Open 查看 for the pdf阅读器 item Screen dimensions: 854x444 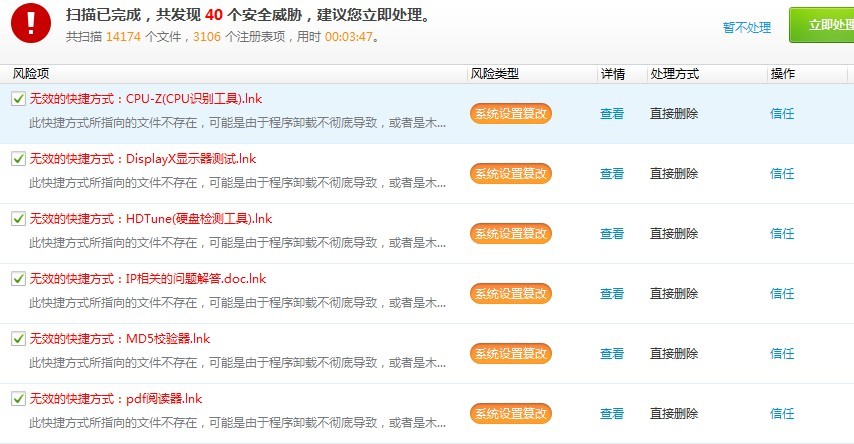pyautogui.click(x=612, y=414)
